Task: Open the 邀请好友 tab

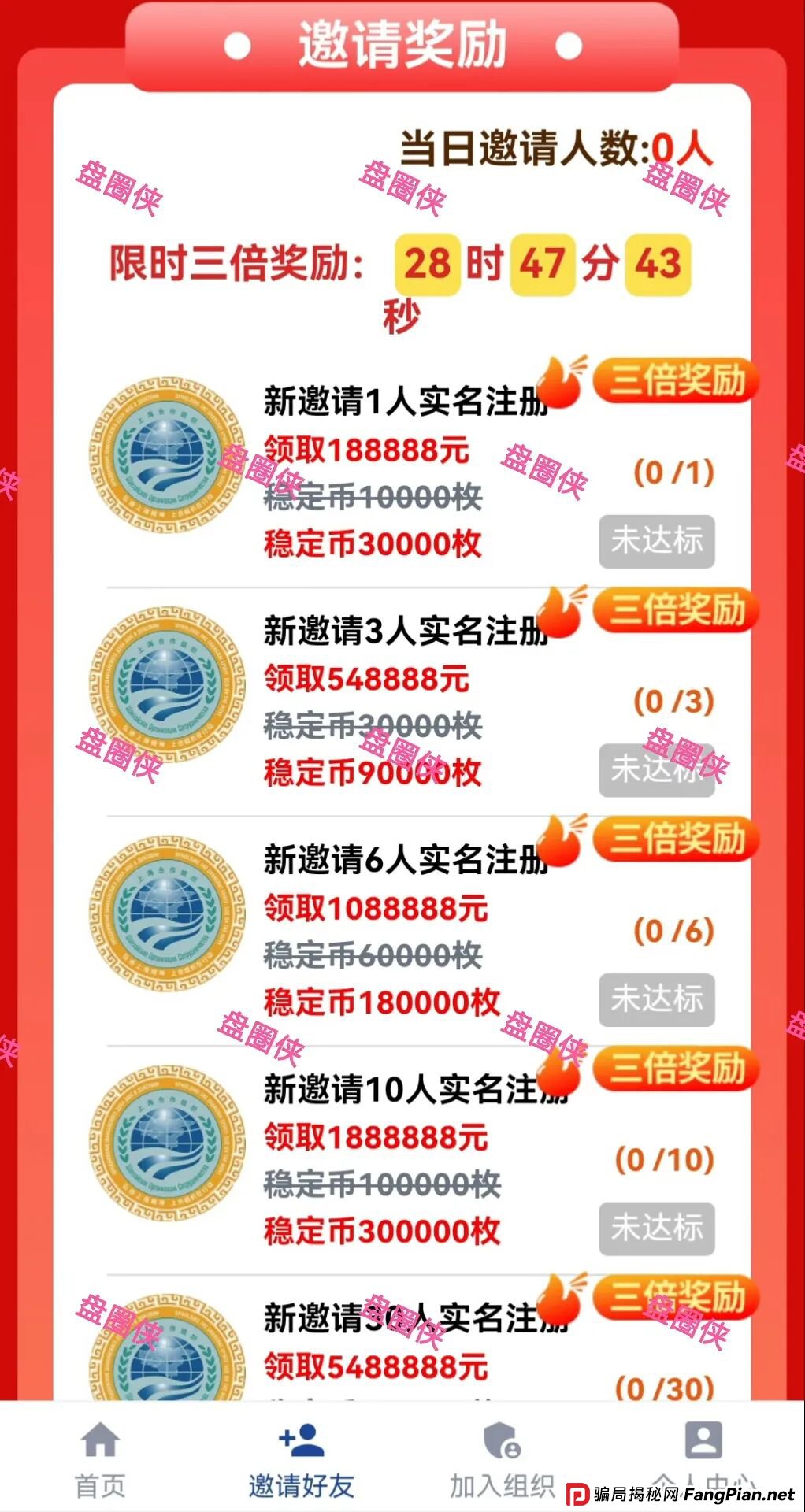Action: click(301, 1459)
